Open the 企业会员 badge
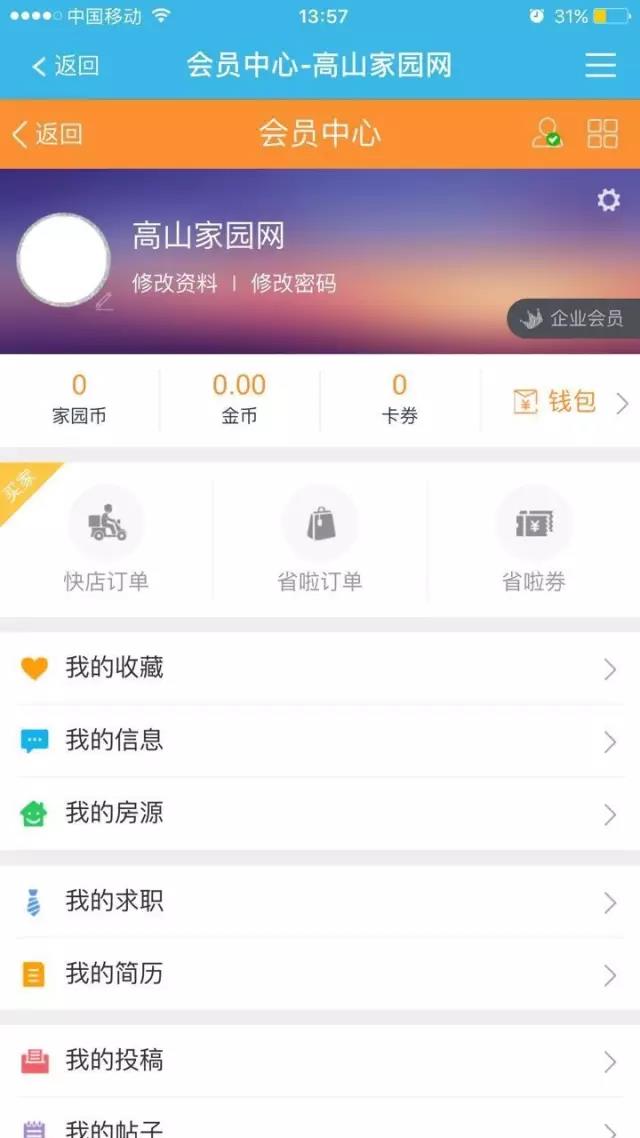Image resolution: width=640 pixels, height=1138 pixels. 574,318
